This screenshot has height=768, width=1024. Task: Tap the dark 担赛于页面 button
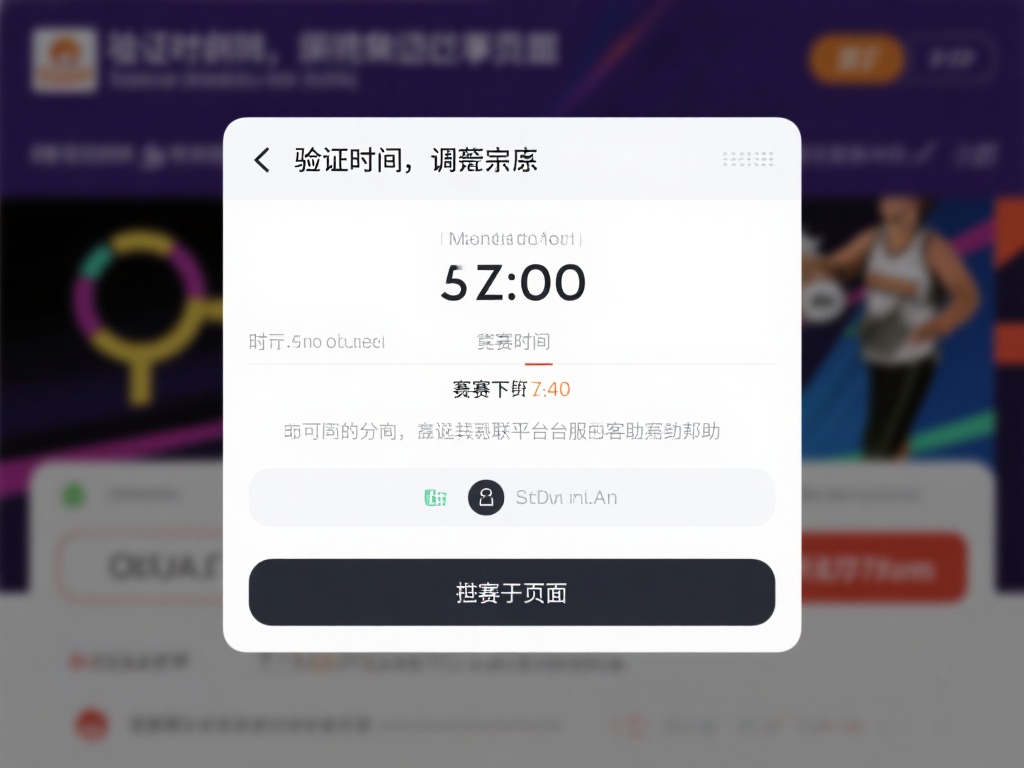(511, 593)
